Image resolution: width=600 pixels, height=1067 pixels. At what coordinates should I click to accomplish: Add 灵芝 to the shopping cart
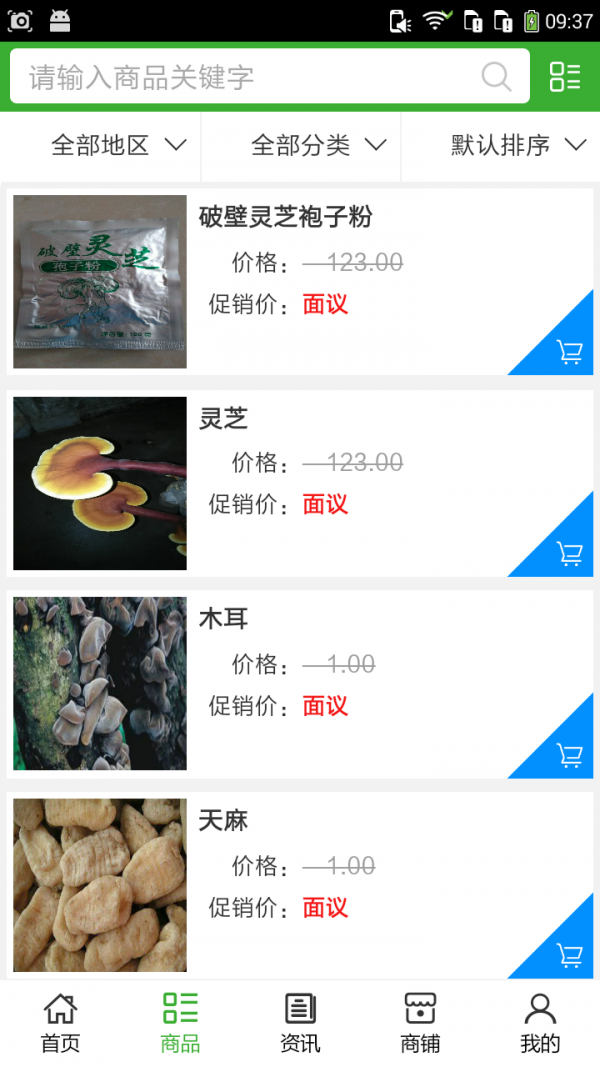coord(569,553)
